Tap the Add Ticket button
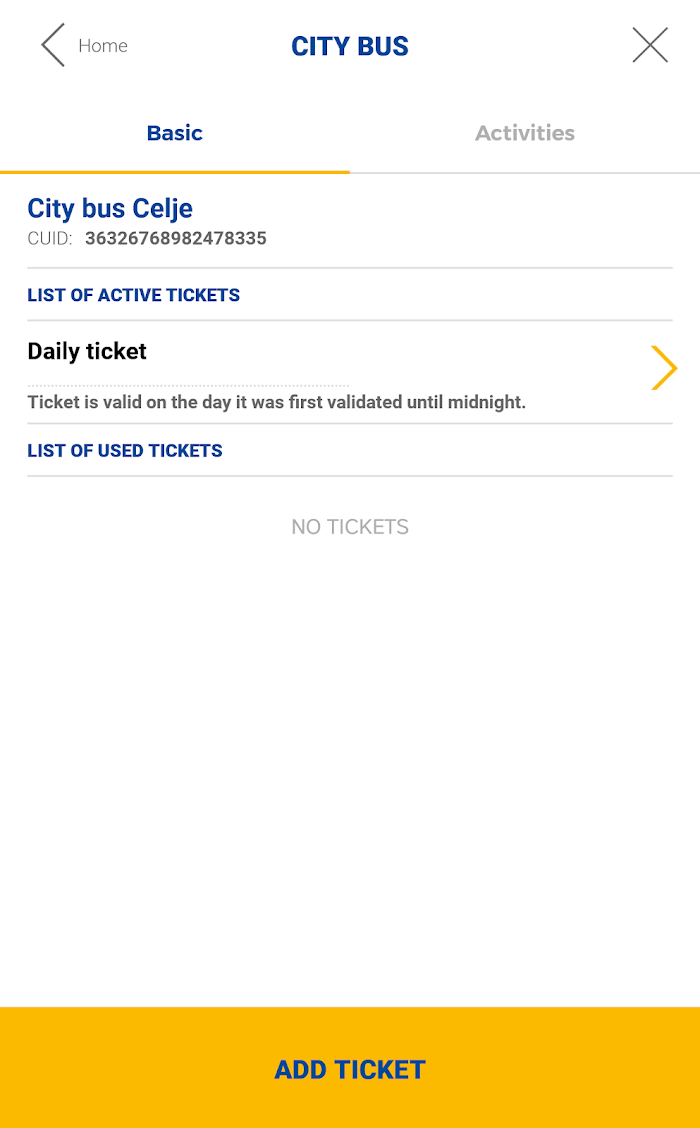 pos(350,1068)
